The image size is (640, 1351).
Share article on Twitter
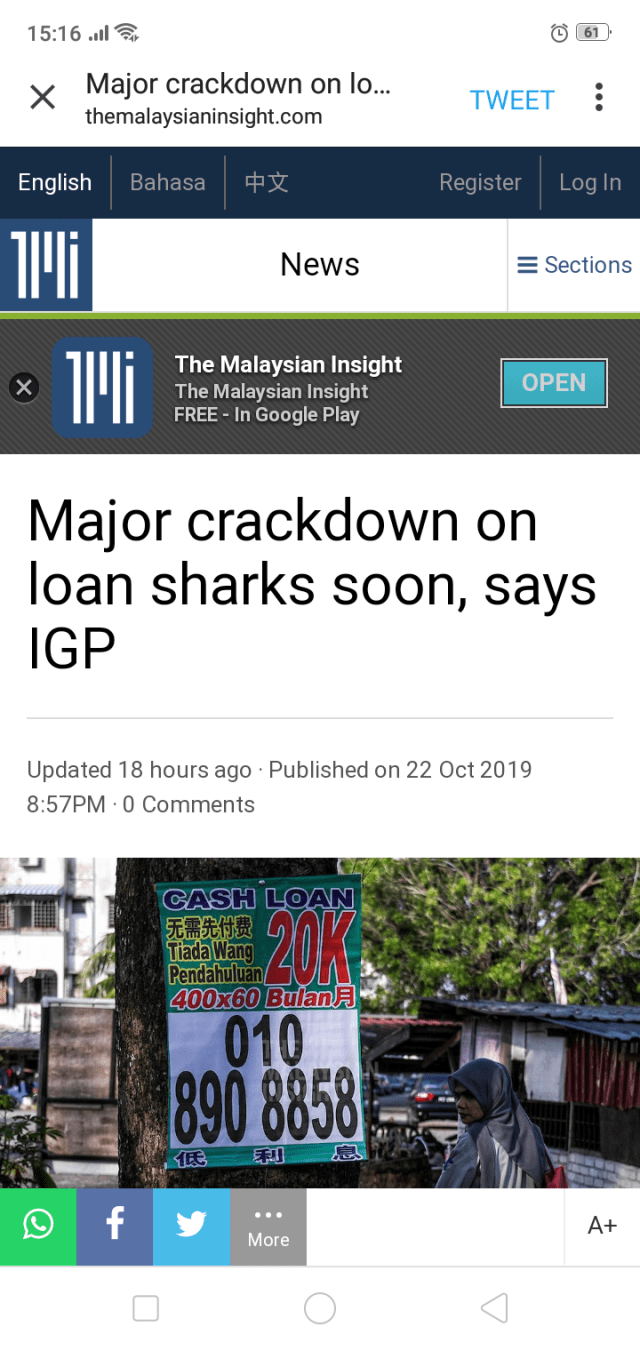(191, 1226)
